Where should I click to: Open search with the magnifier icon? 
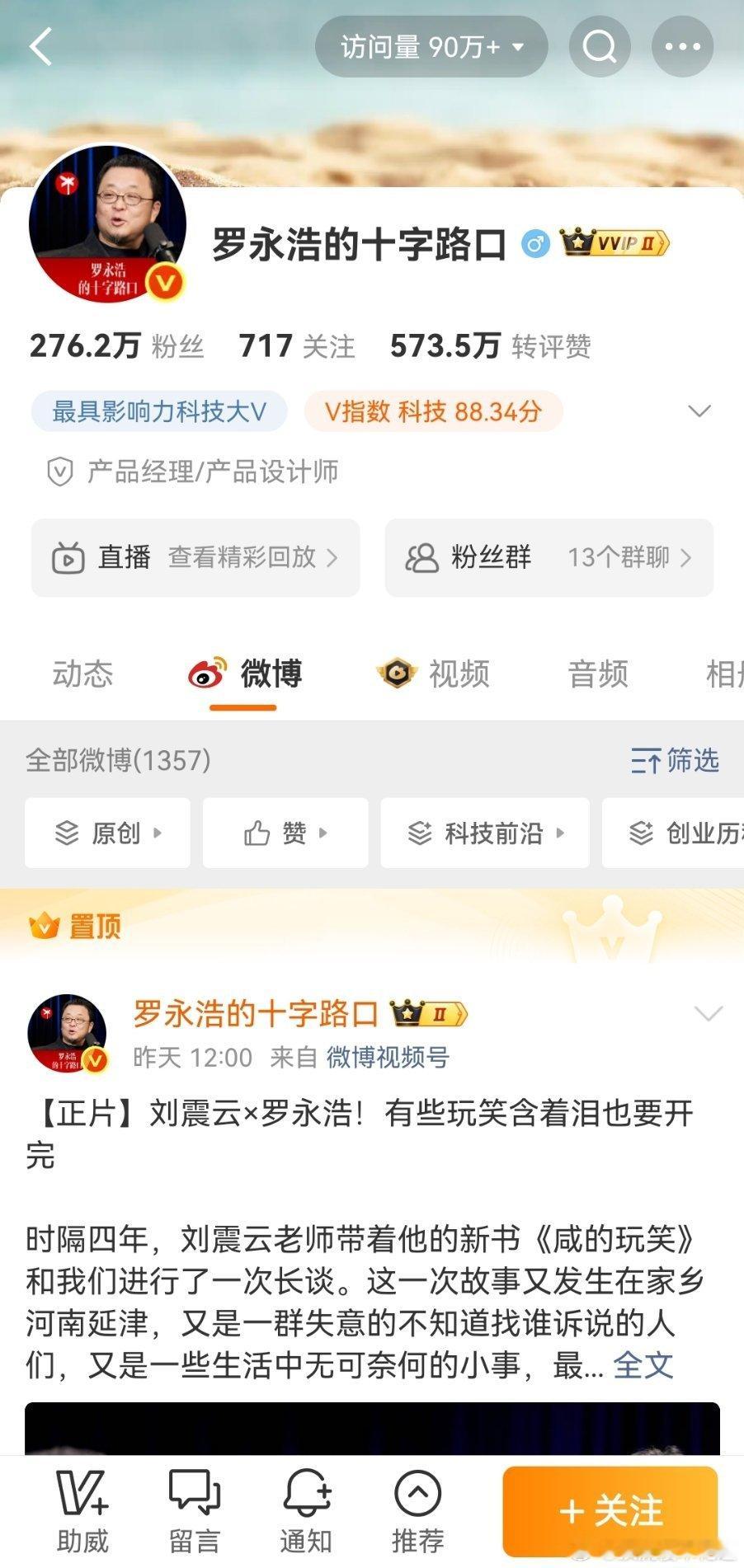tap(600, 47)
